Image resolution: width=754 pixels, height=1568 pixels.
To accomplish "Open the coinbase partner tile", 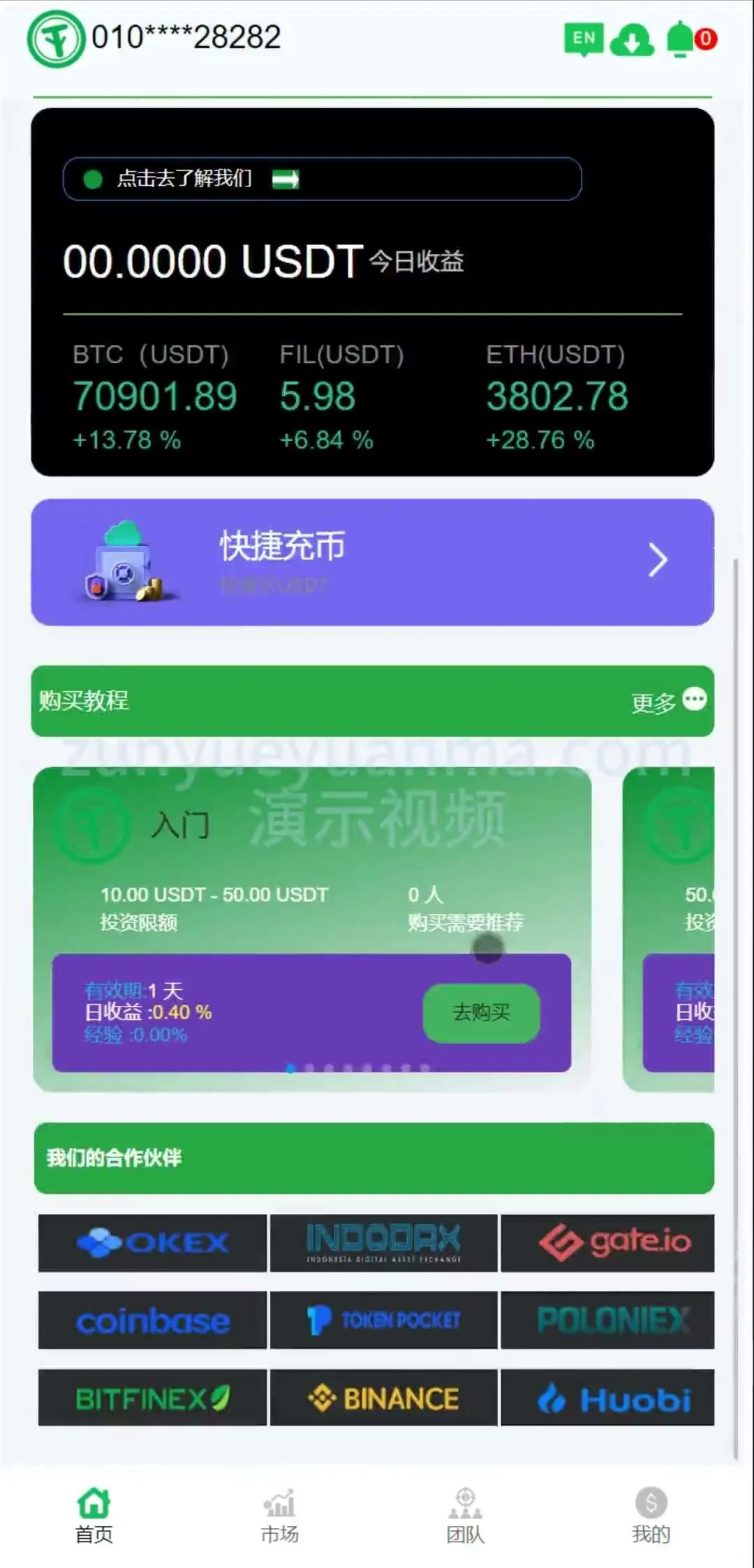I will coord(152,1320).
